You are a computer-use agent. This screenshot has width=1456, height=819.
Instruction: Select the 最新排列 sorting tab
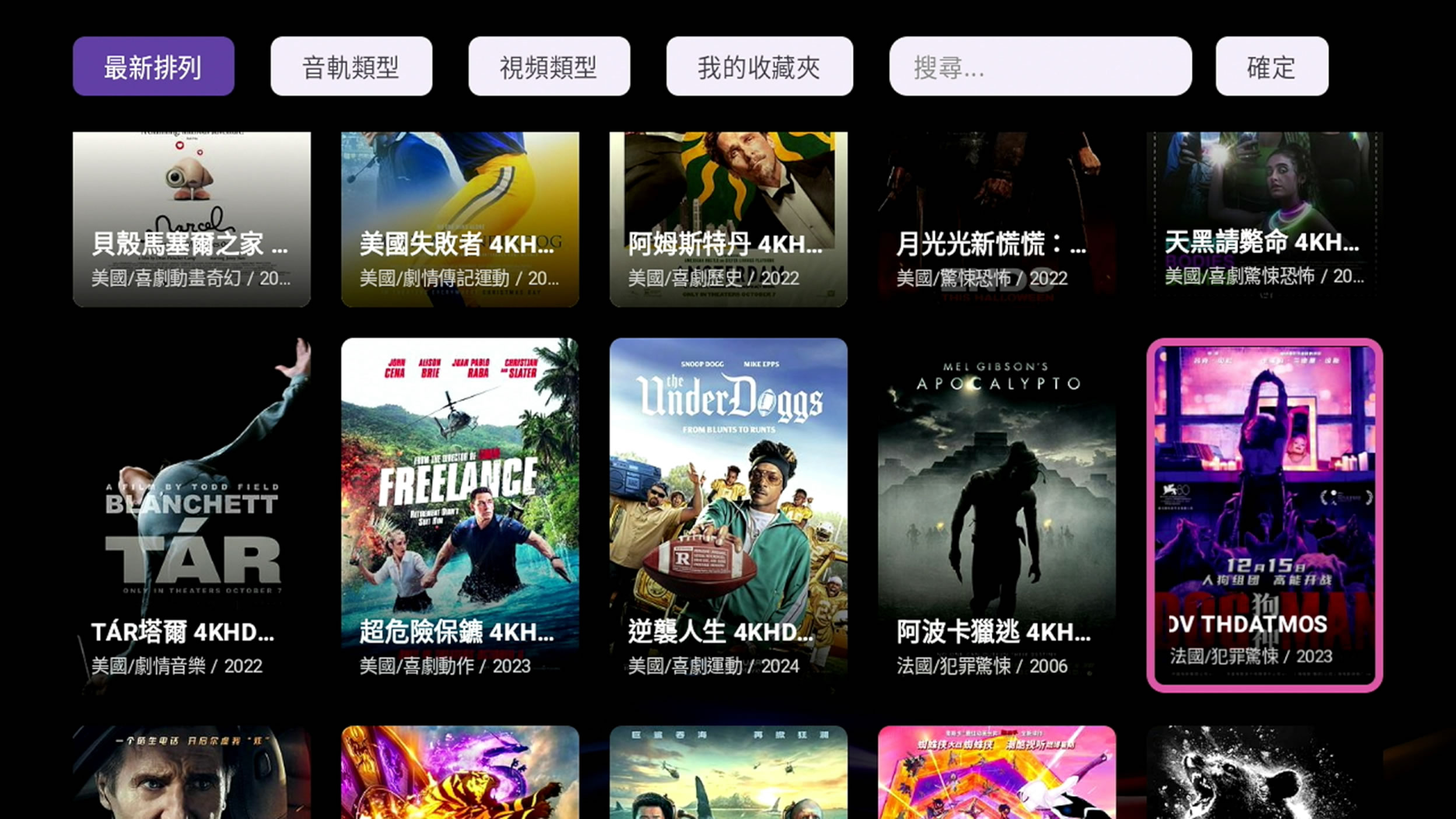point(153,66)
